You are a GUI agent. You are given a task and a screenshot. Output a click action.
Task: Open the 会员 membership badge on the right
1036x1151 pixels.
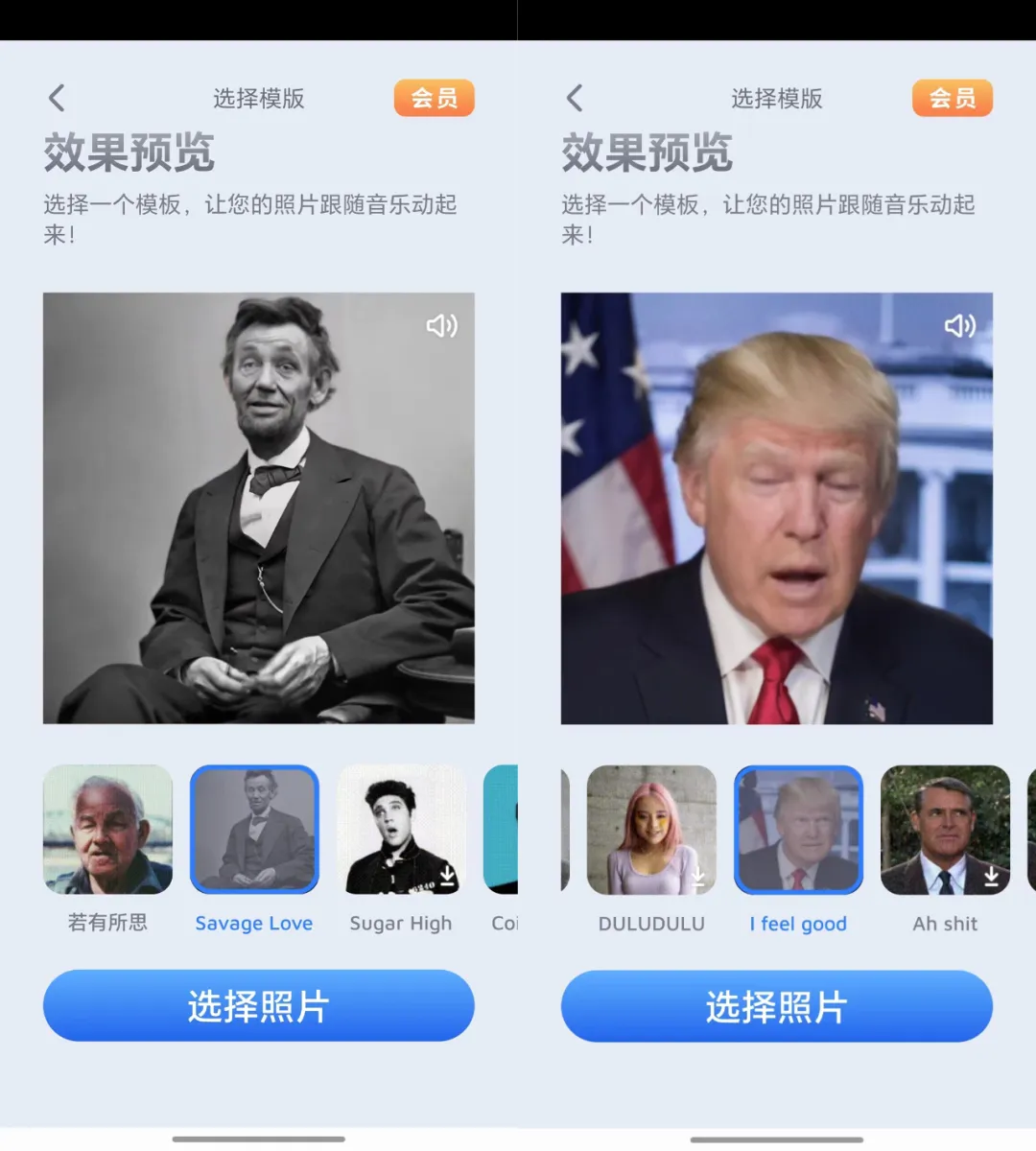952,97
